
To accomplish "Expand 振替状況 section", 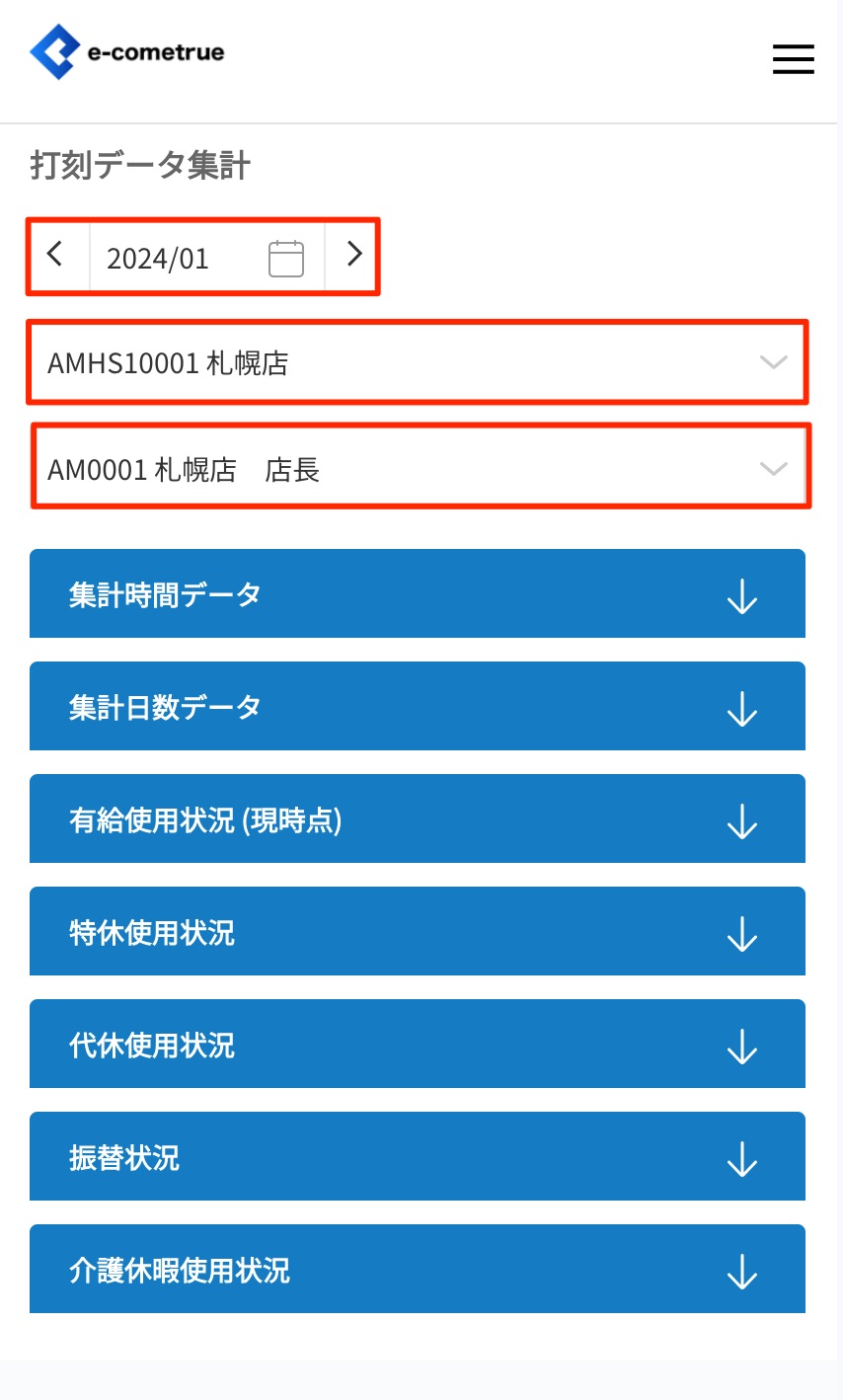I will coord(417,1157).
